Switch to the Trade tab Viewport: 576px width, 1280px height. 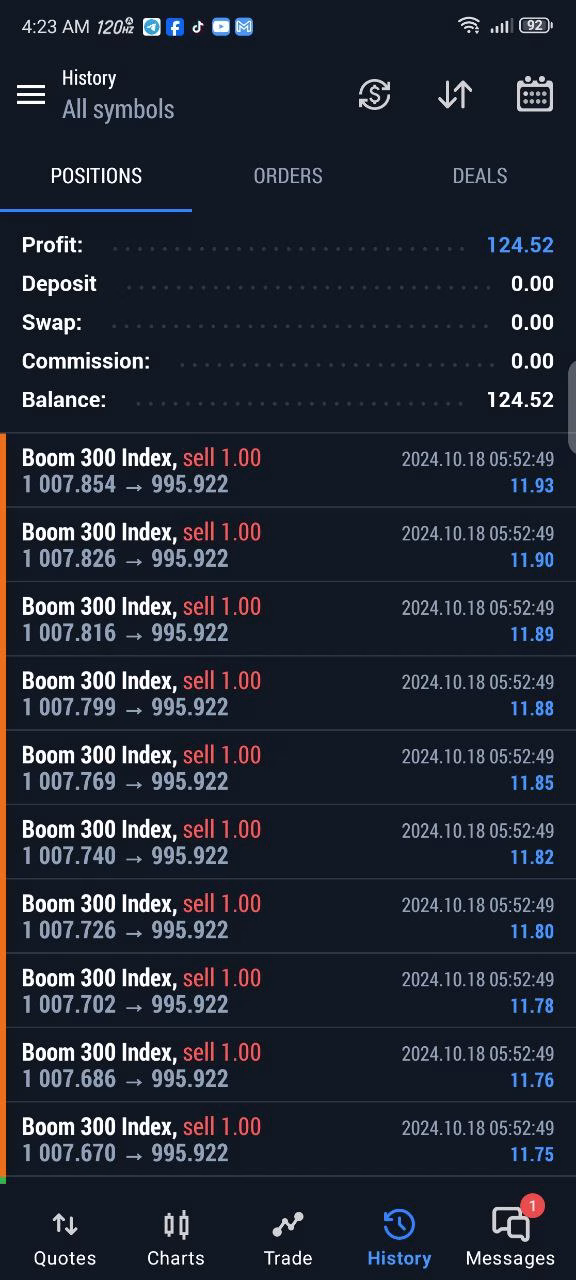click(x=288, y=1238)
